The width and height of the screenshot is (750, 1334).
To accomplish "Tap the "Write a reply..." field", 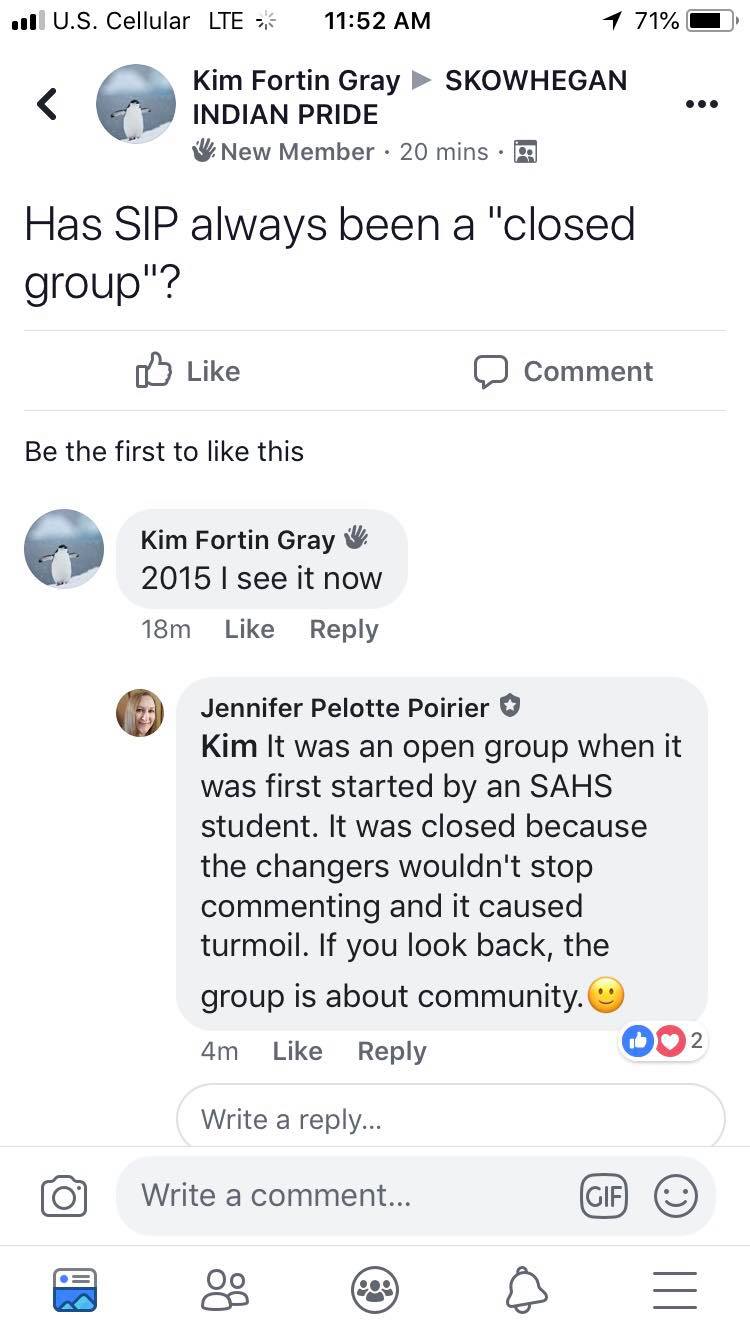I will coord(450,1119).
